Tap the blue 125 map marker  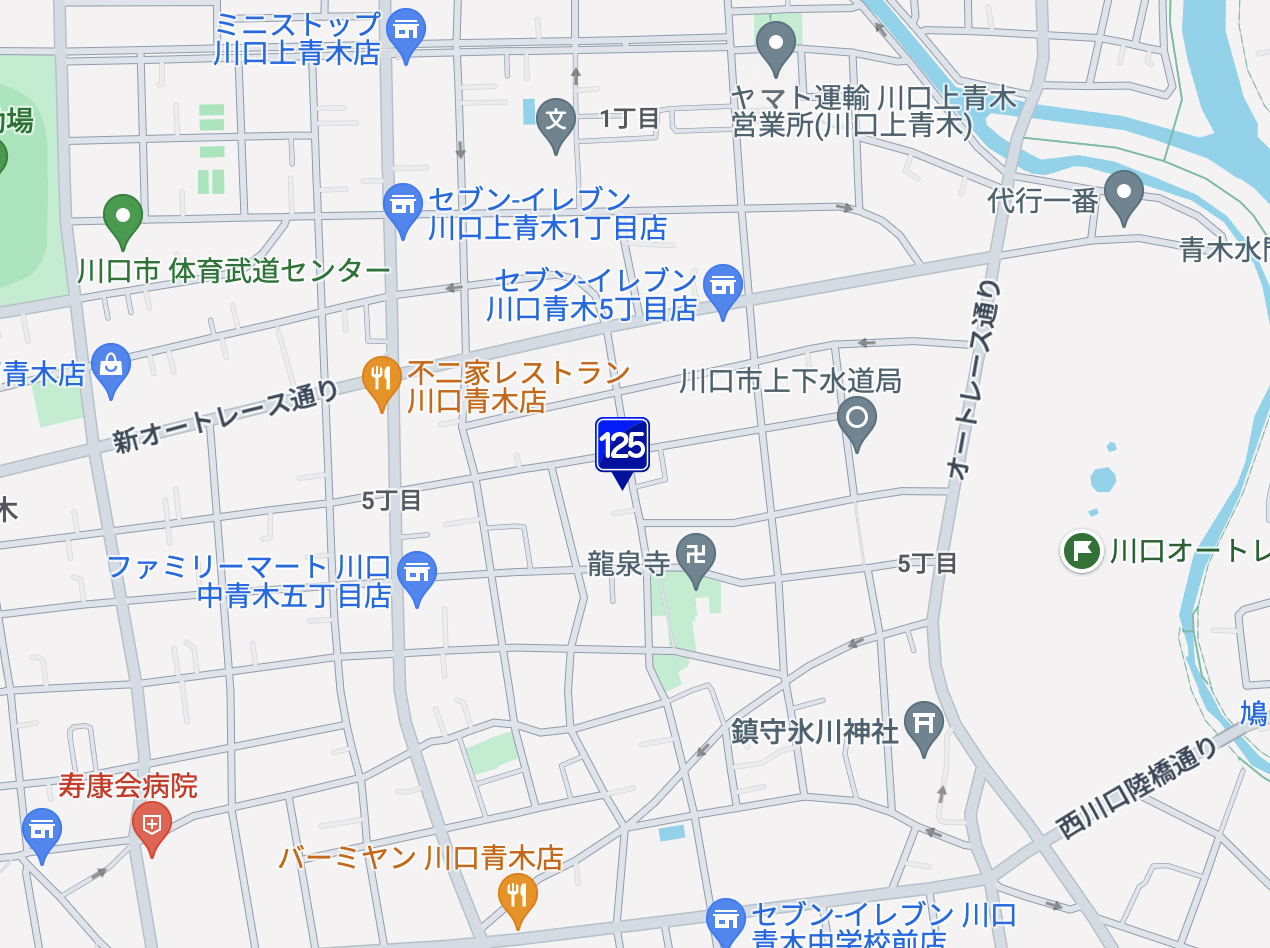pos(622,446)
